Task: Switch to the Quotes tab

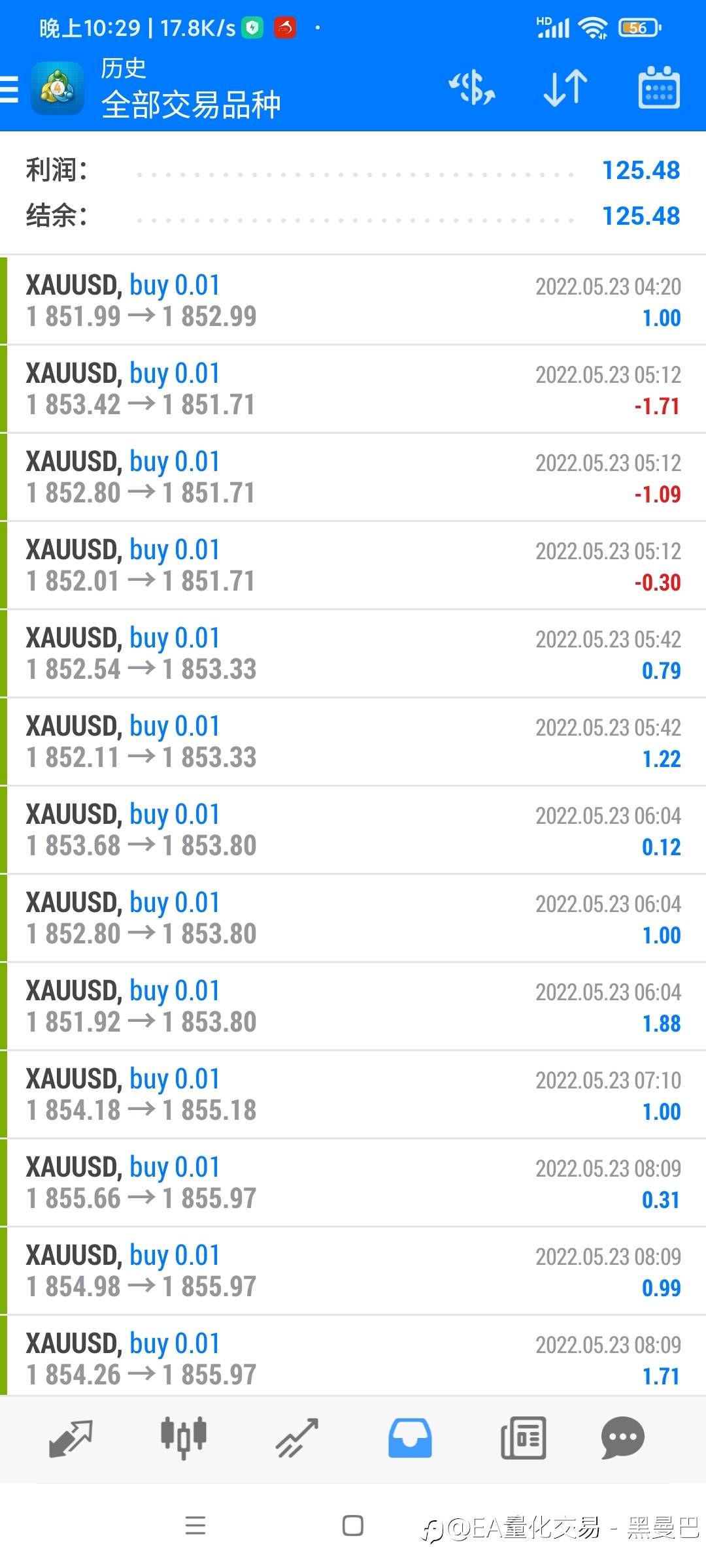Action: [x=71, y=1439]
